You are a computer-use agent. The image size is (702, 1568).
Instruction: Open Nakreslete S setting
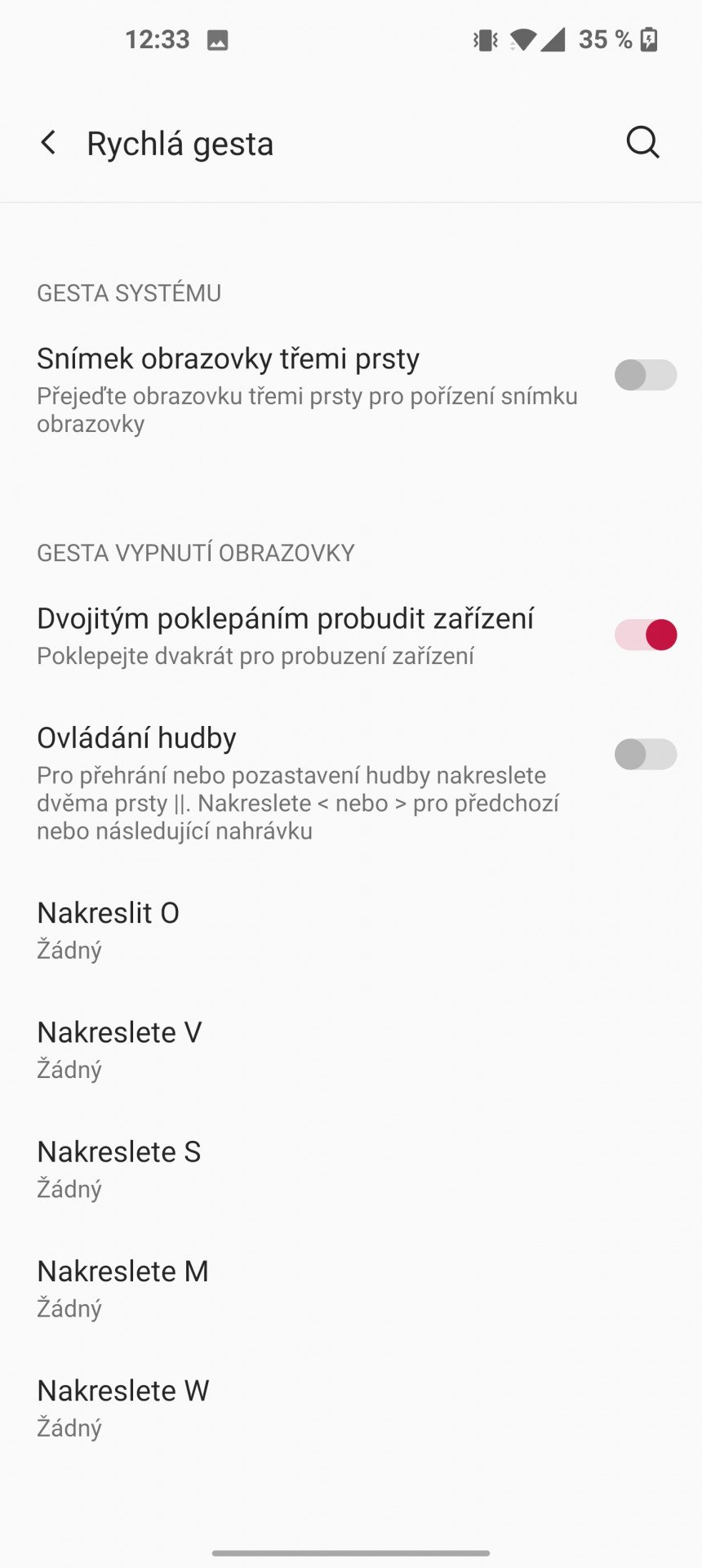tap(351, 1169)
